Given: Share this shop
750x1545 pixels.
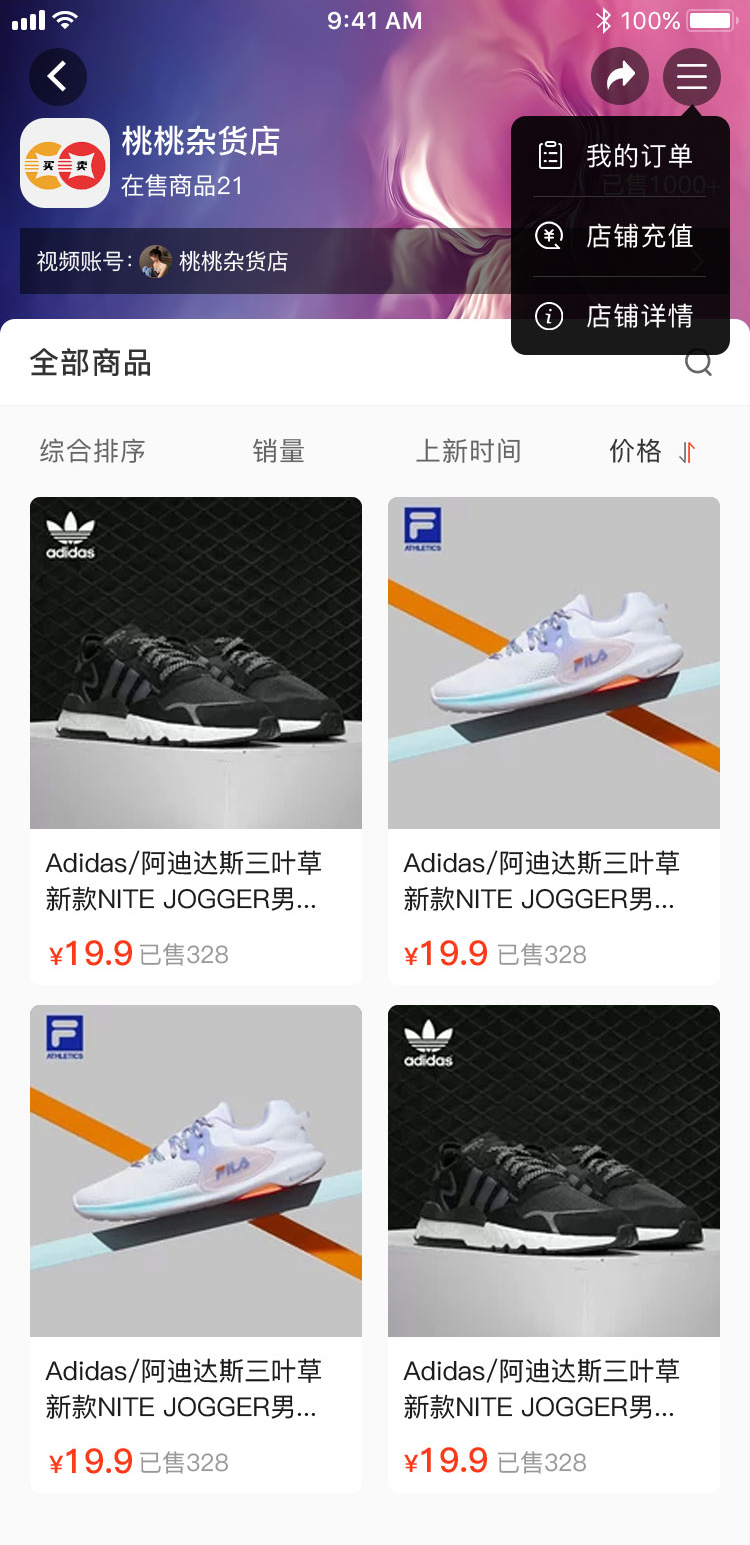Looking at the screenshot, I should 620,77.
